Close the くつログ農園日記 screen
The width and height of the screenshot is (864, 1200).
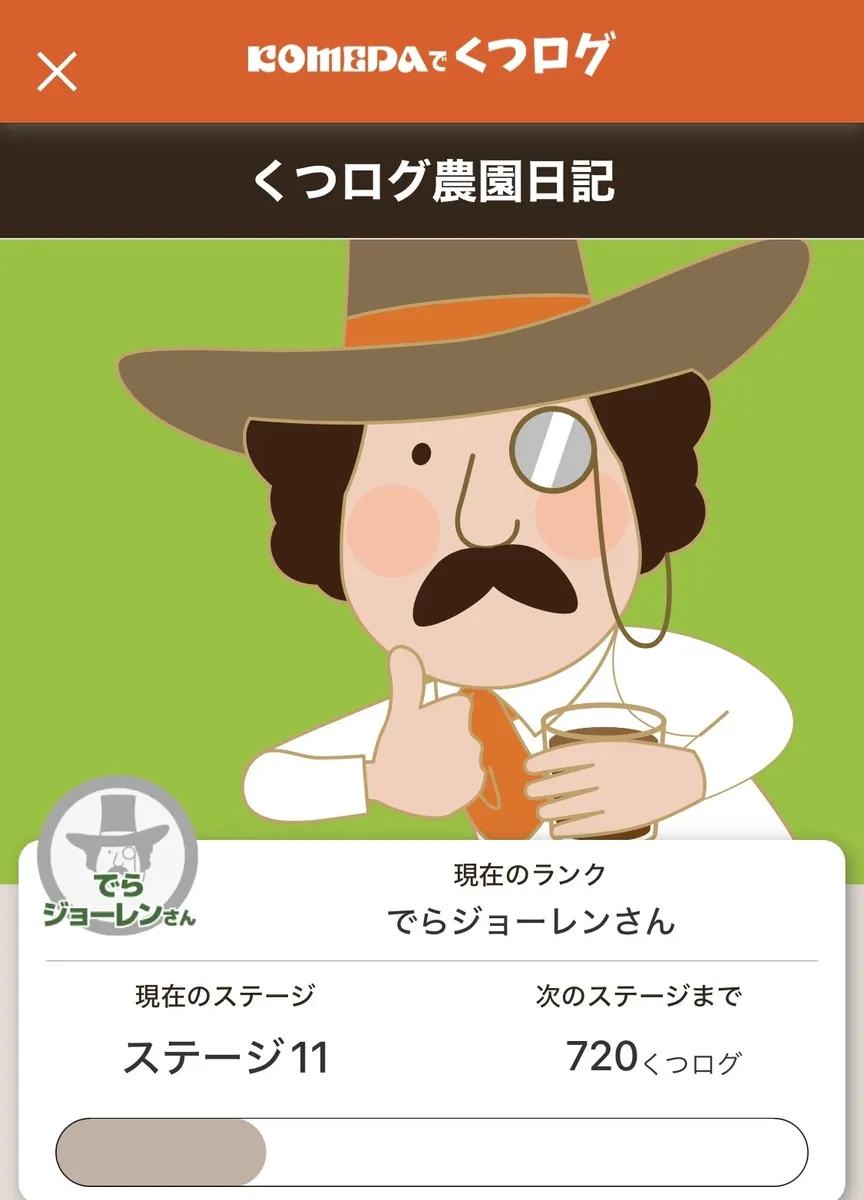pos(57,71)
